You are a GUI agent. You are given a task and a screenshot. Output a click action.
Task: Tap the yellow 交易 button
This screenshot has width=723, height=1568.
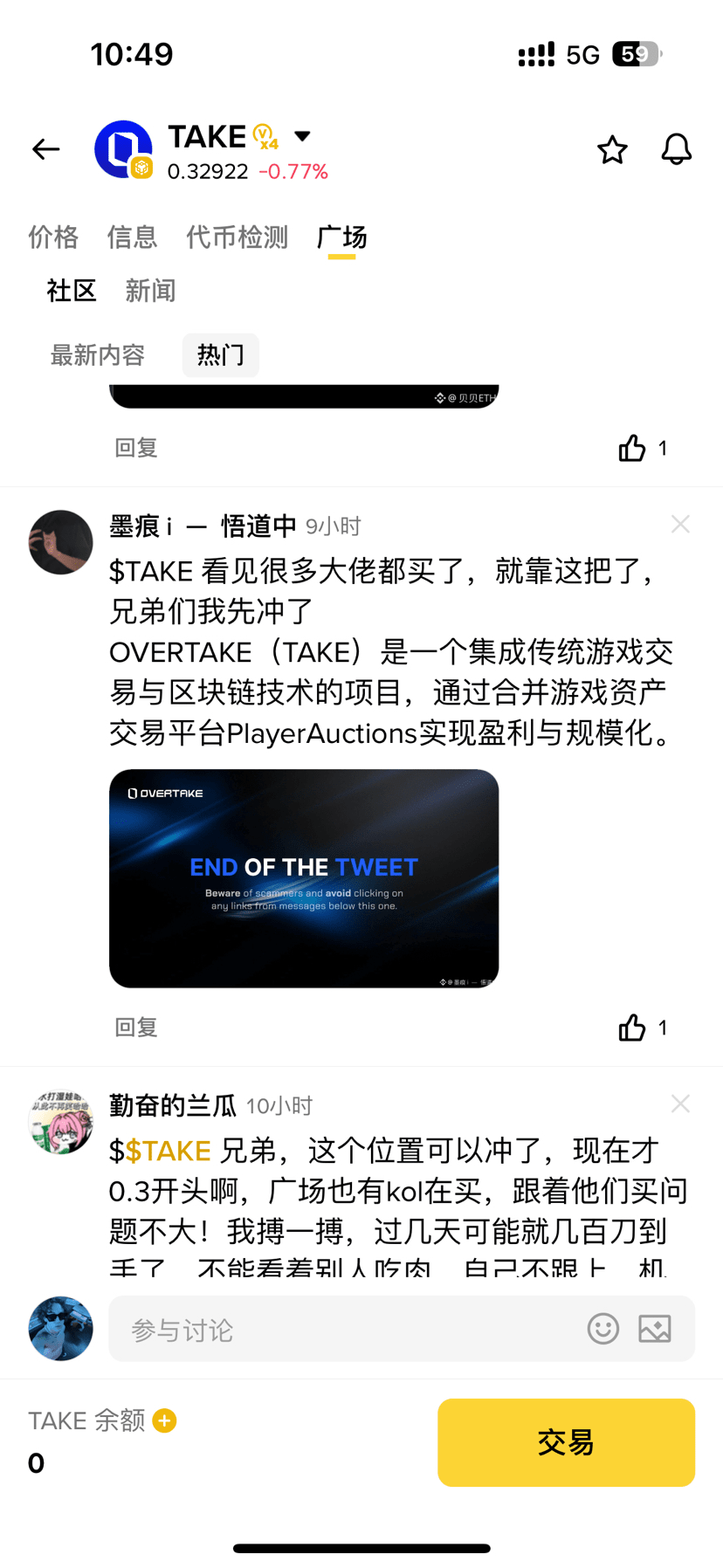566,1442
